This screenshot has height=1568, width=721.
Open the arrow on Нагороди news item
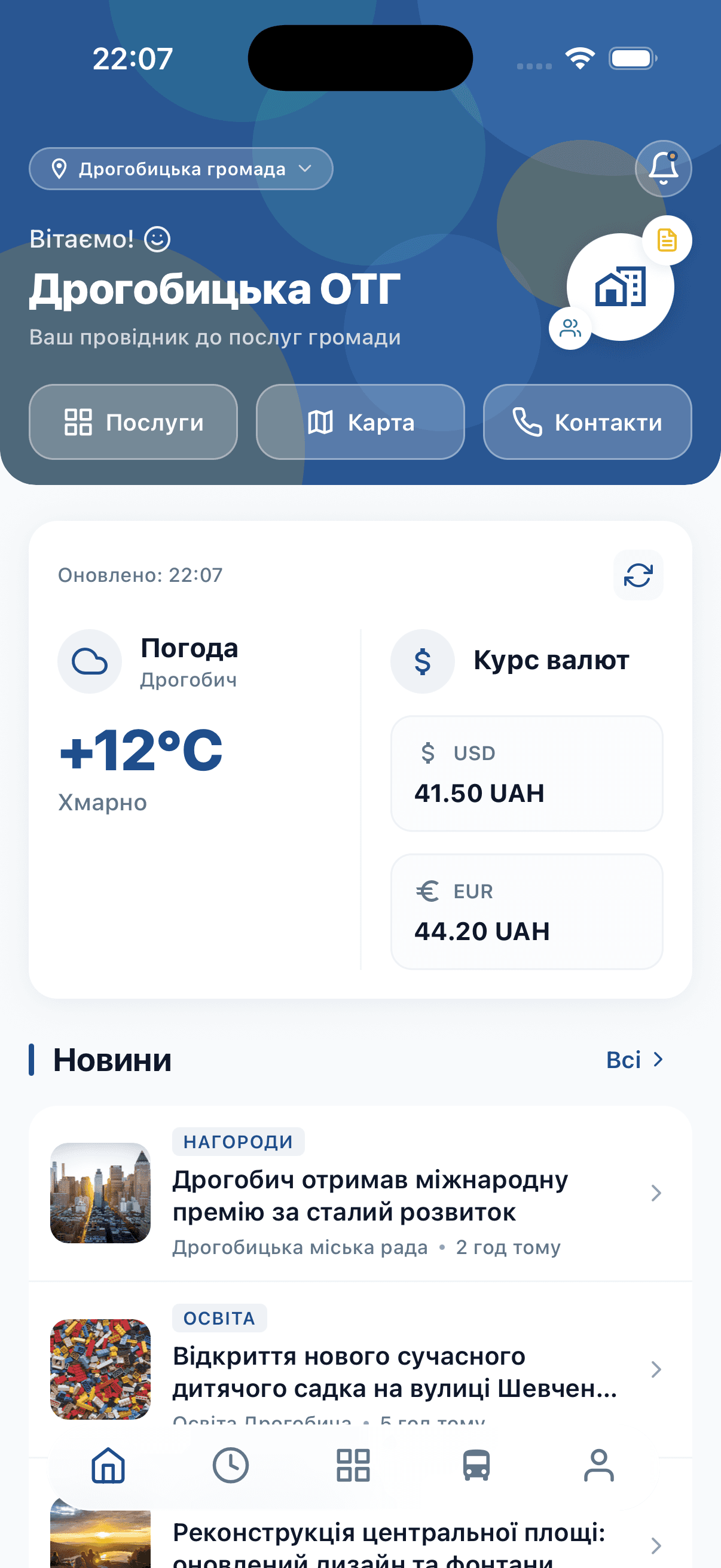coord(656,1193)
